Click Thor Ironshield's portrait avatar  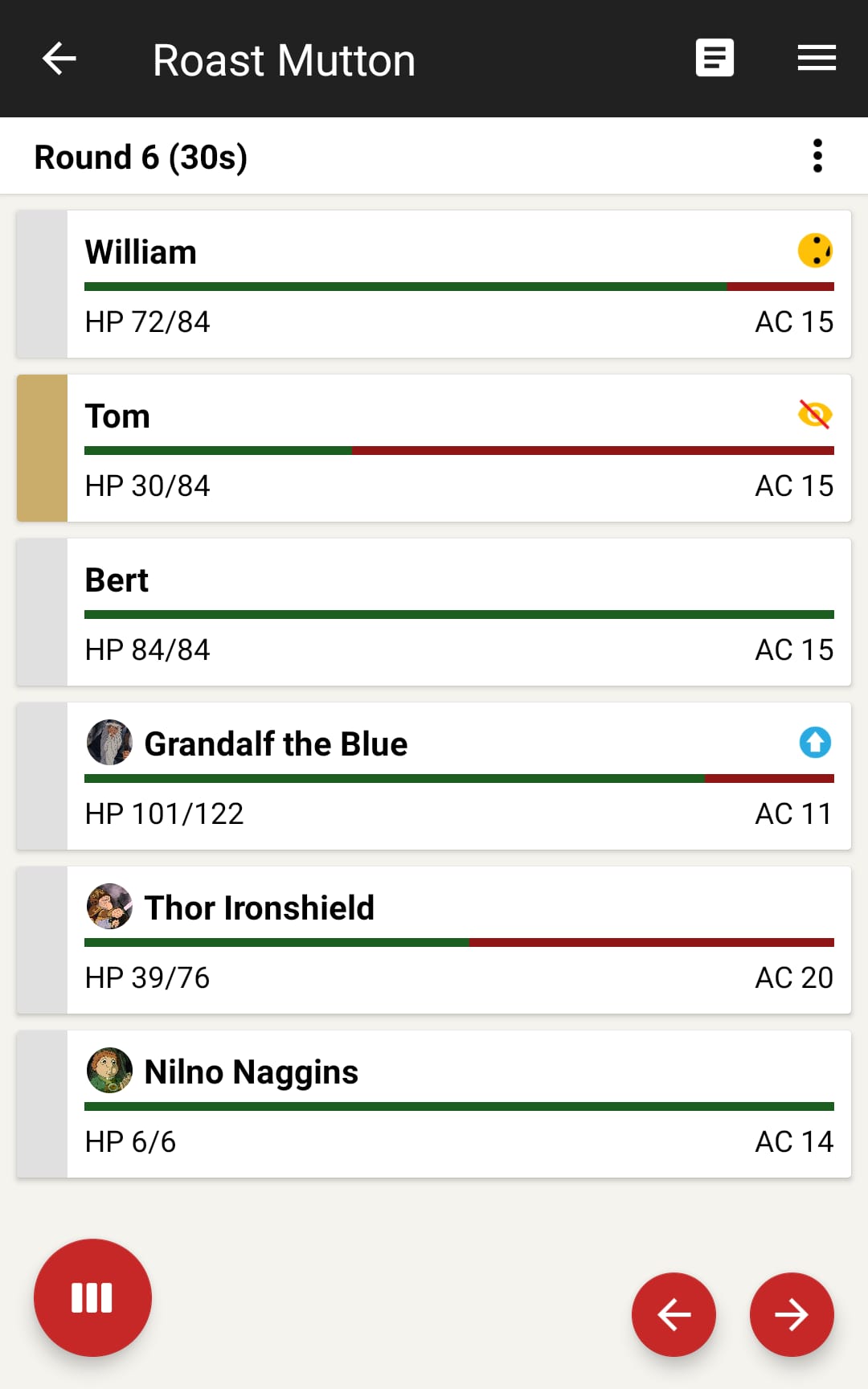(x=109, y=907)
